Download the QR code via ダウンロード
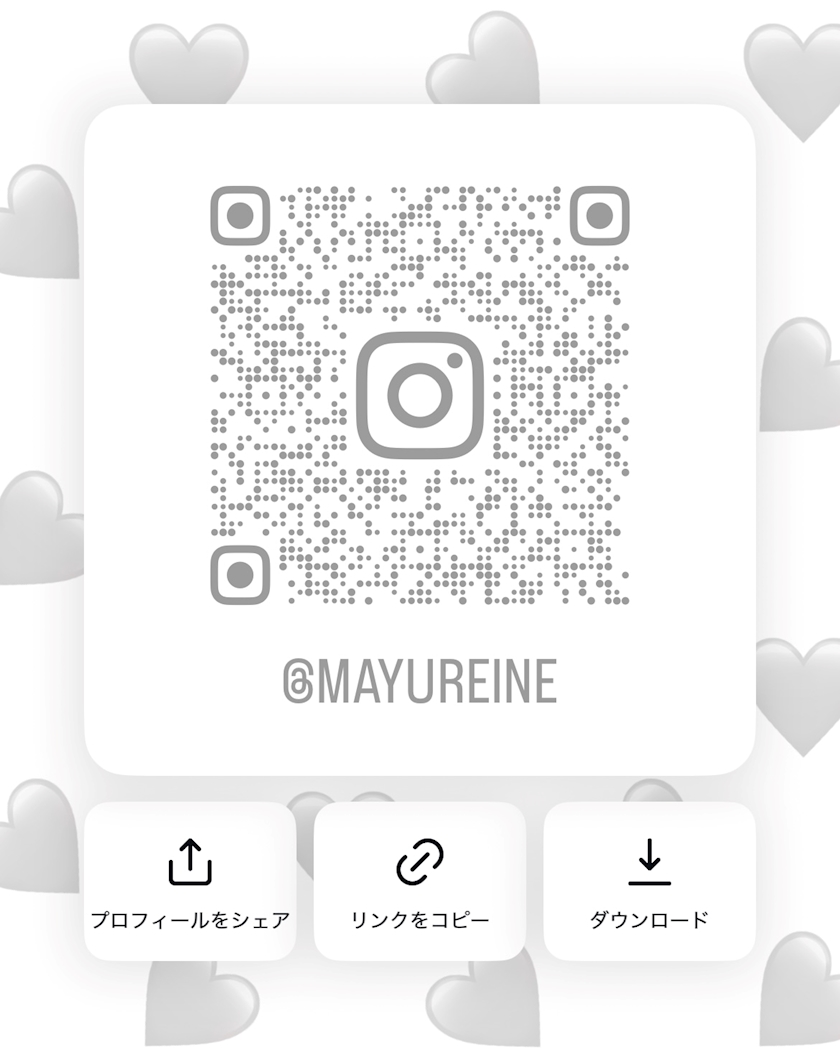This screenshot has width=840, height=1050. coord(650,881)
